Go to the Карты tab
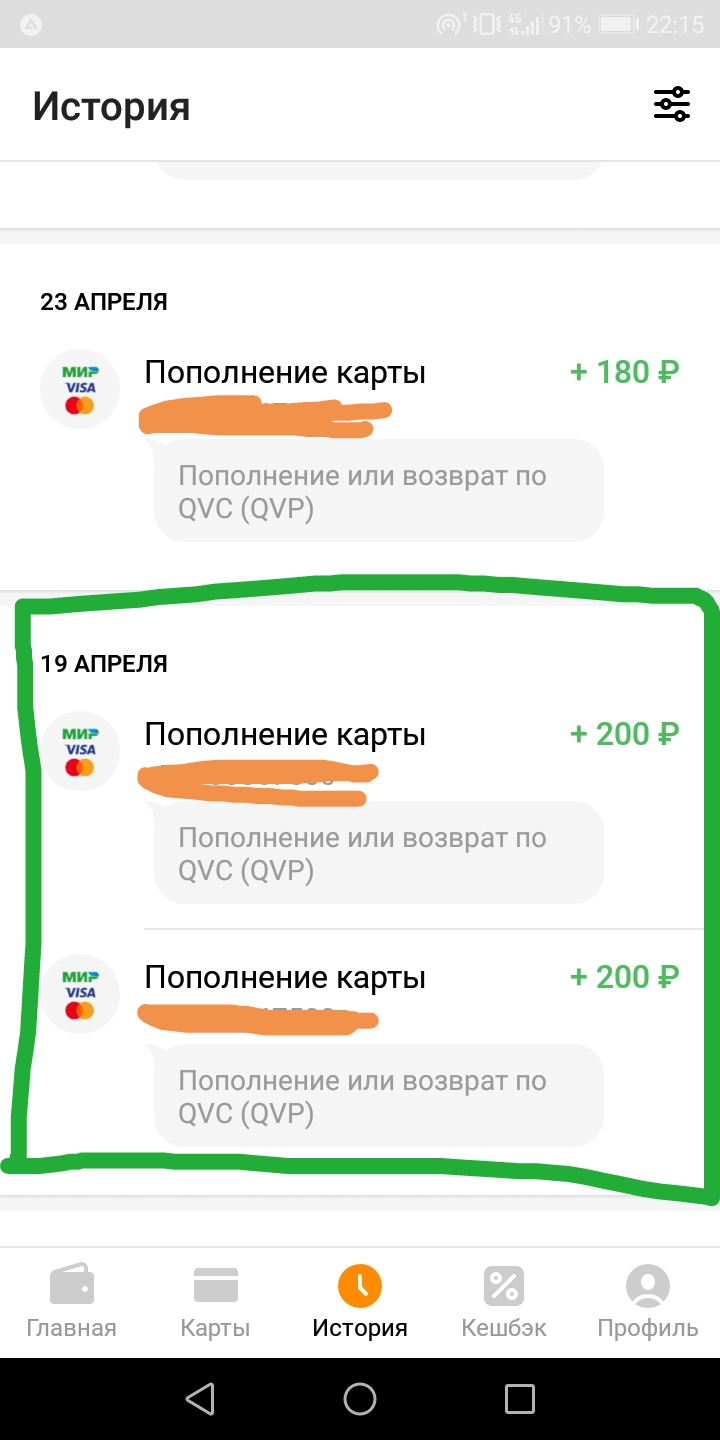The width and height of the screenshot is (720, 1440). coord(215,1301)
